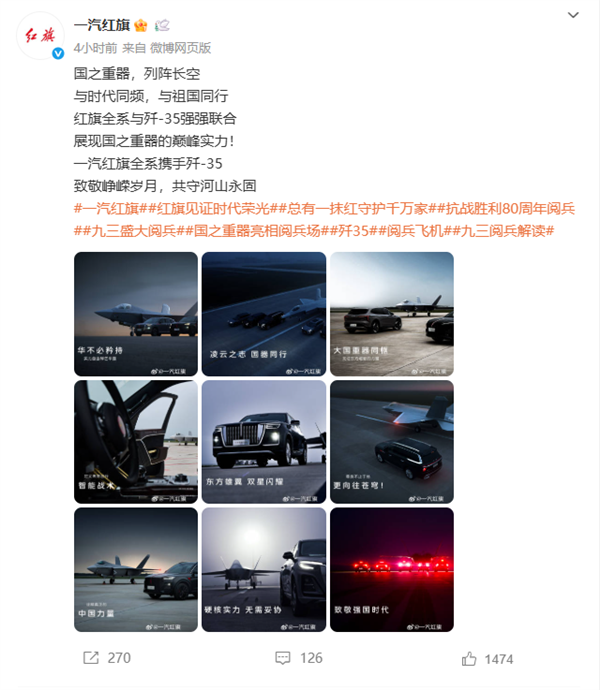Viewport: 600px width, 690px height.
Task: View the photo captioned 硬核实力 无需妥协
Action: click(263, 569)
